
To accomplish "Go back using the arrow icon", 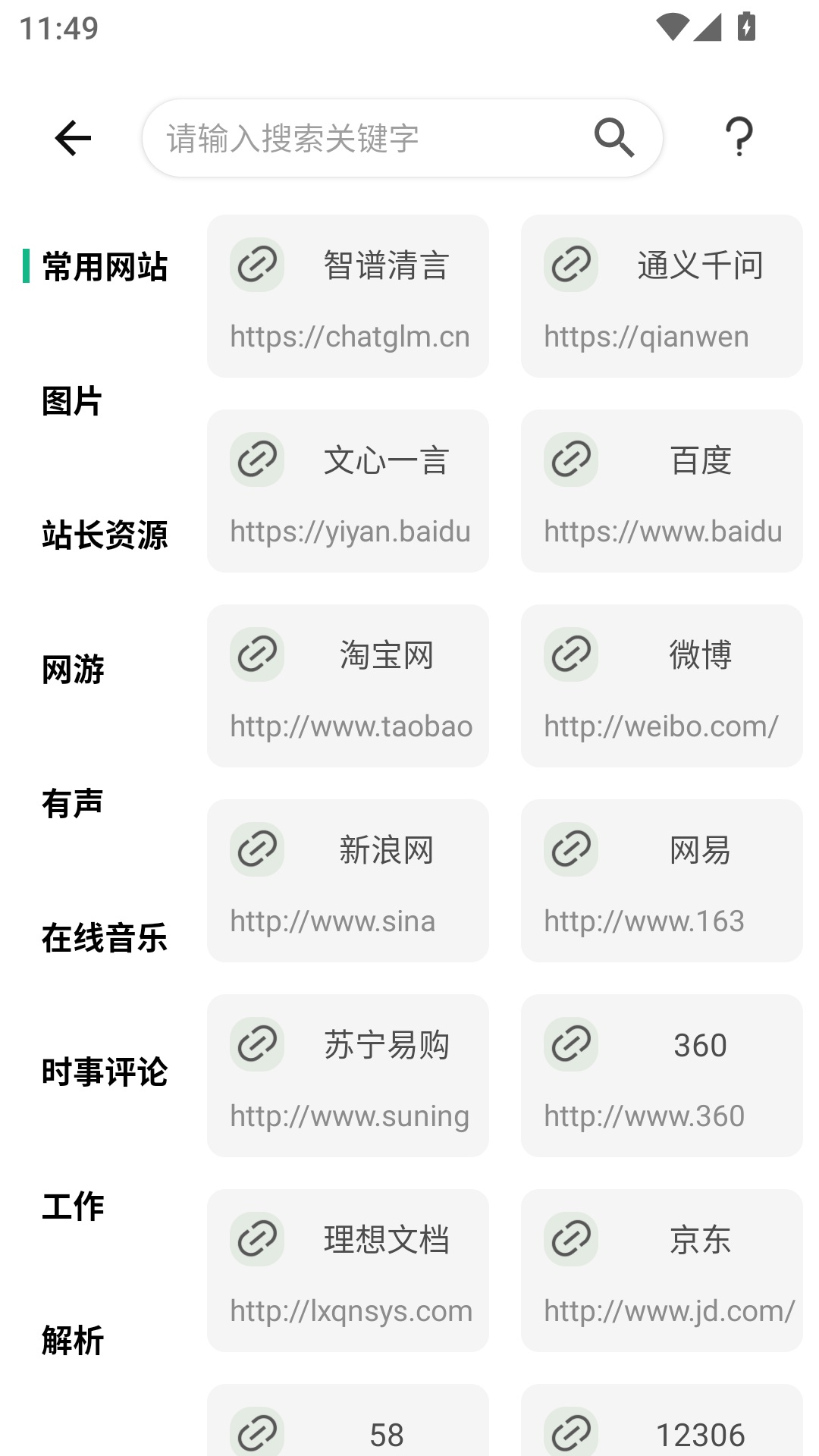I will point(73,138).
